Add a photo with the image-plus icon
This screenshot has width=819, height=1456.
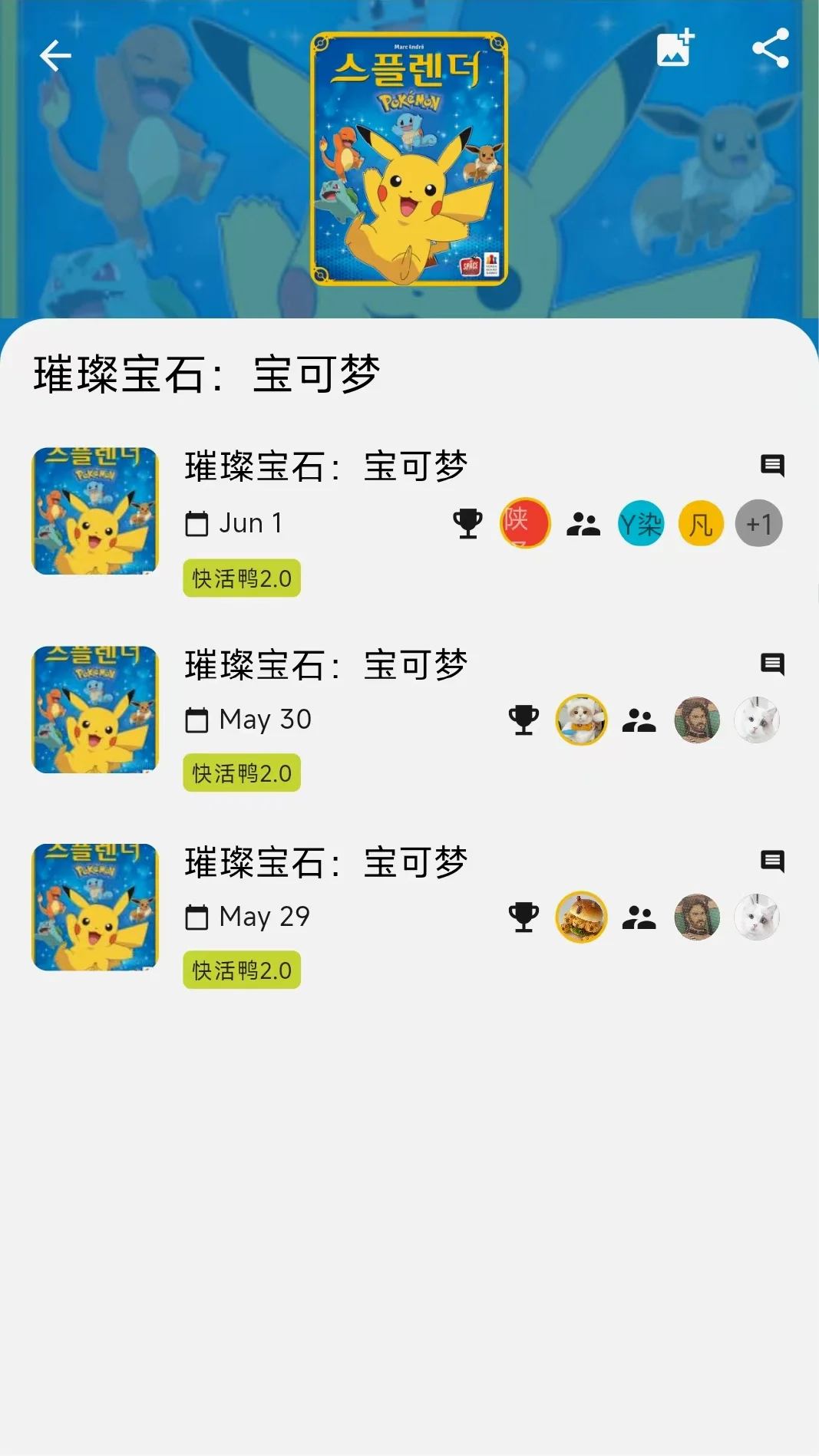pyautogui.click(x=675, y=48)
